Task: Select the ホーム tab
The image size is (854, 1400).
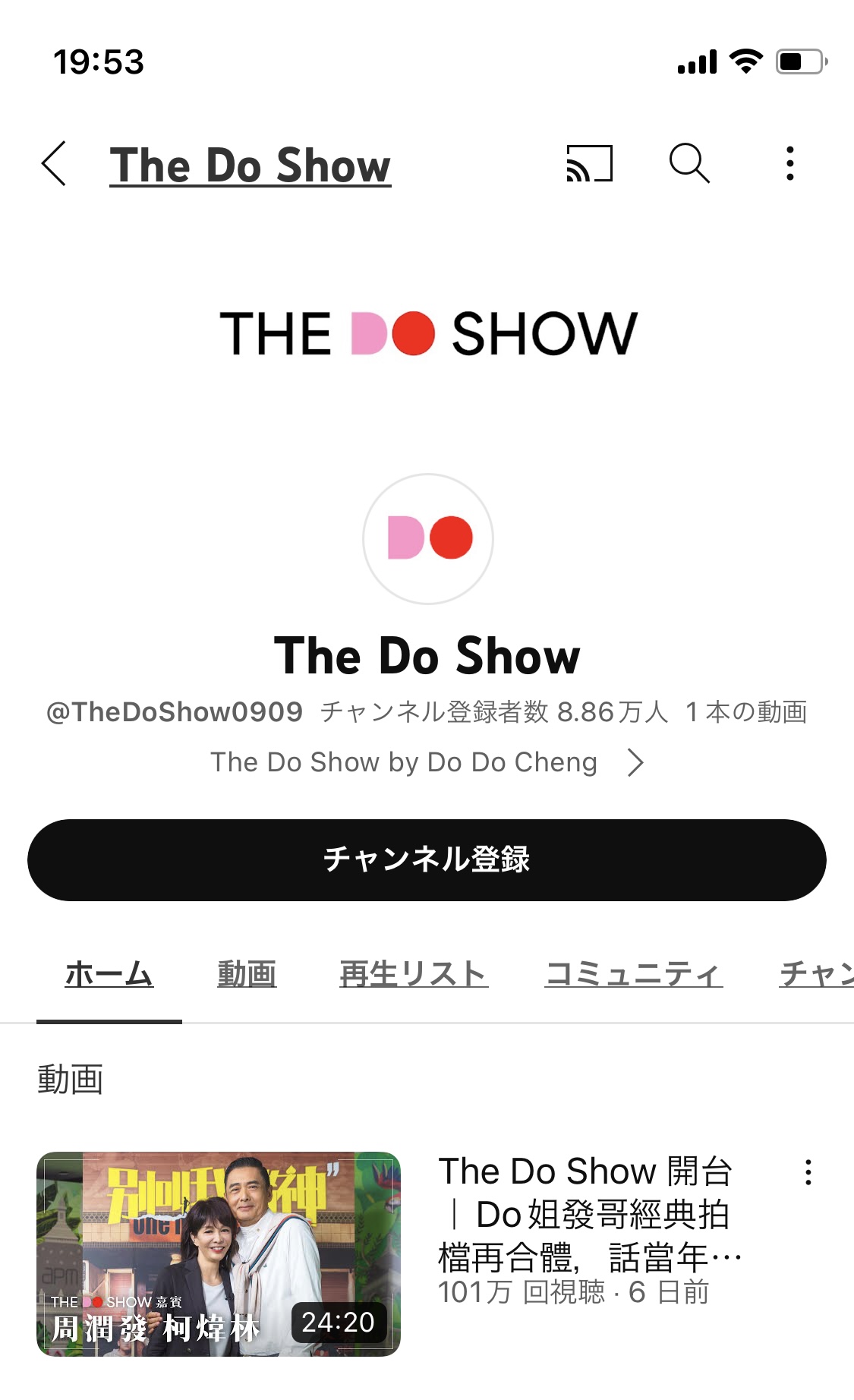Action: click(109, 974)
